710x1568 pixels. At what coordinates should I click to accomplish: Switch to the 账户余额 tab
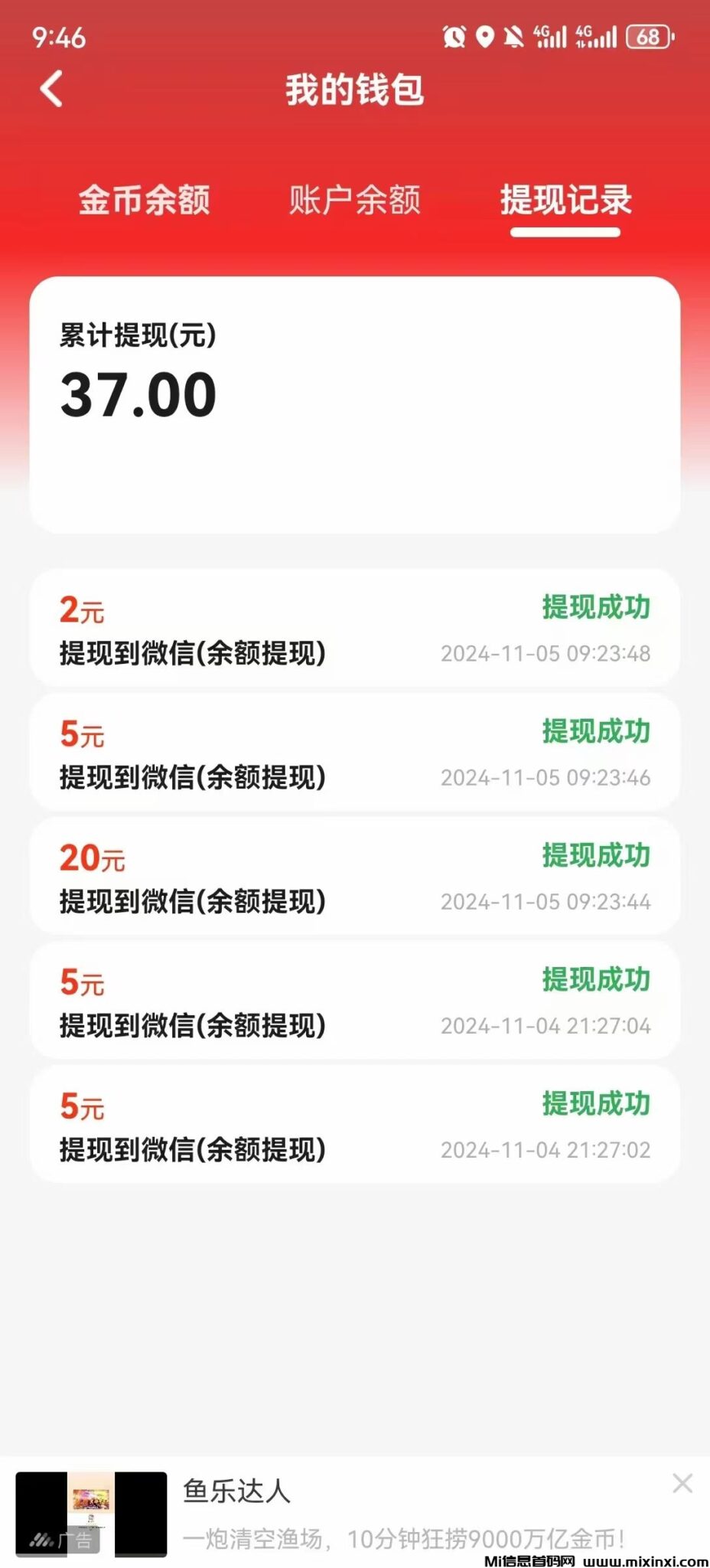point(354,200)
